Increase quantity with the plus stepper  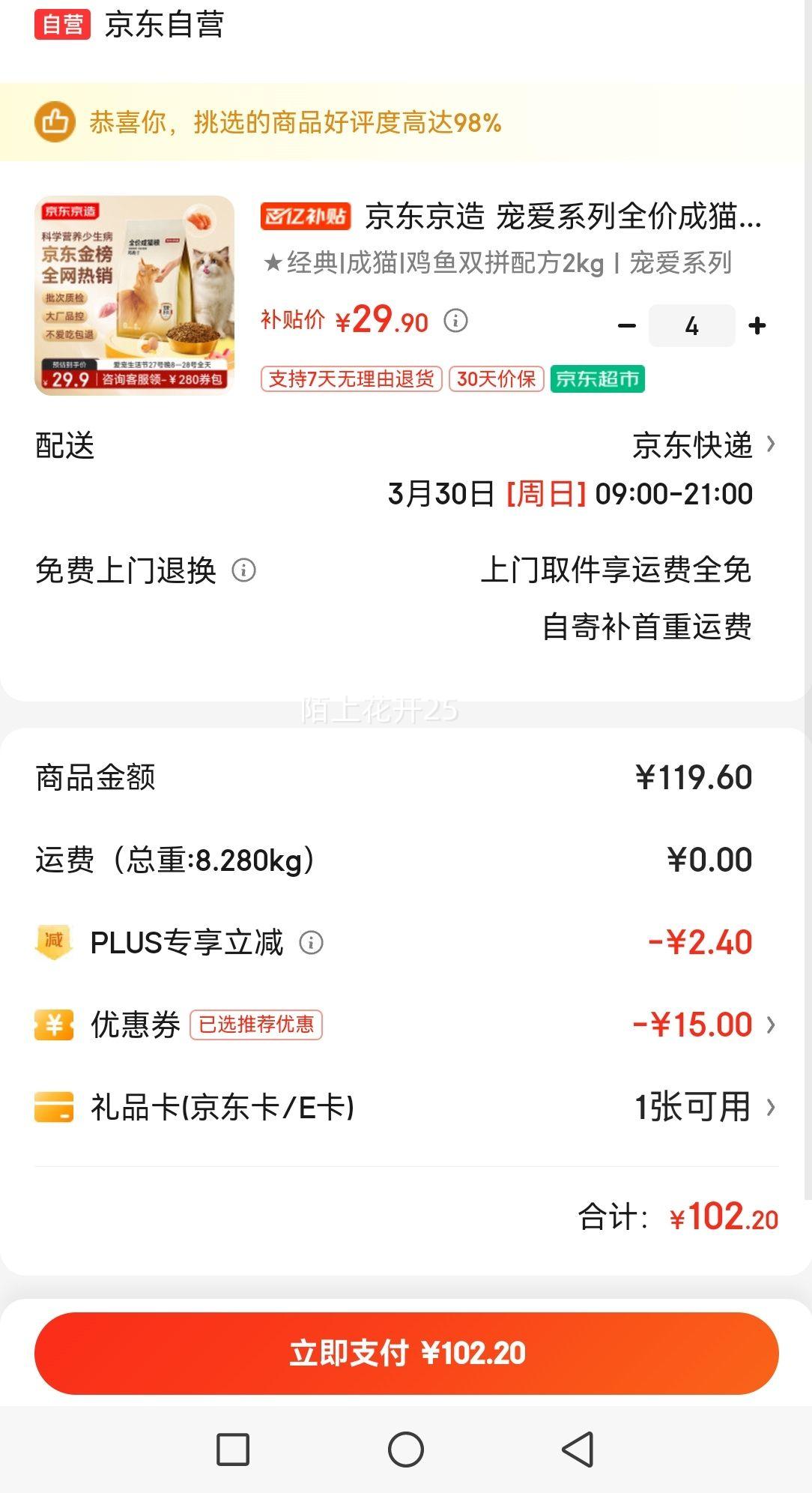[759, 325]
